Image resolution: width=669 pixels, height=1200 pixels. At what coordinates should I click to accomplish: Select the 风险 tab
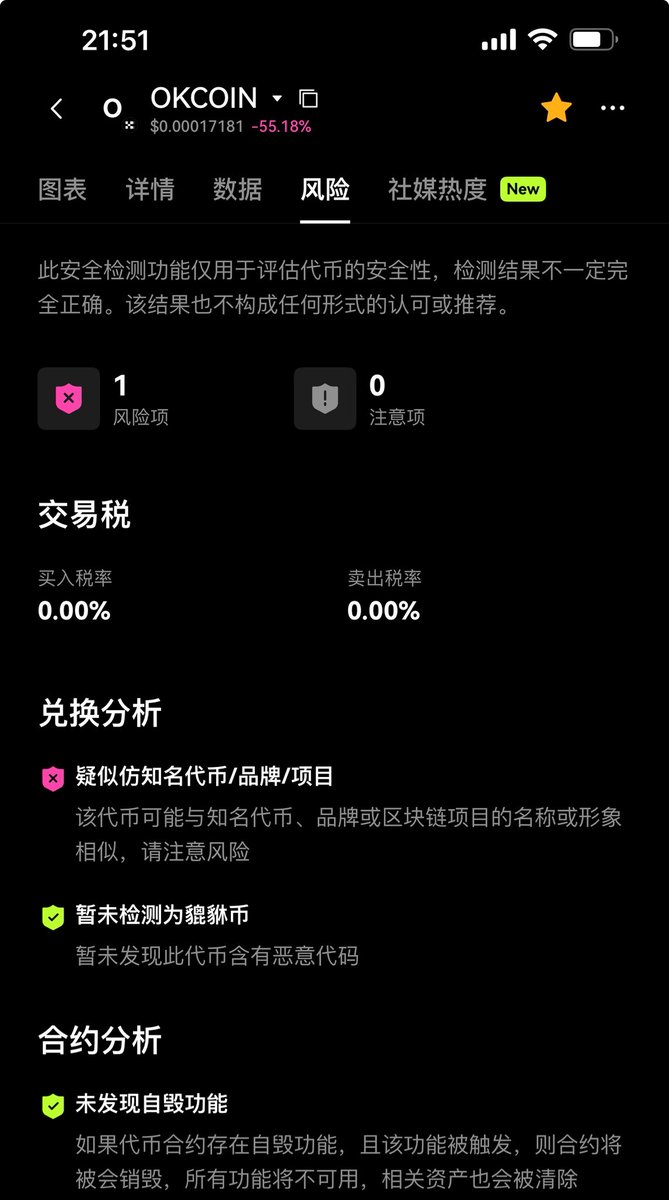(325, 189)
